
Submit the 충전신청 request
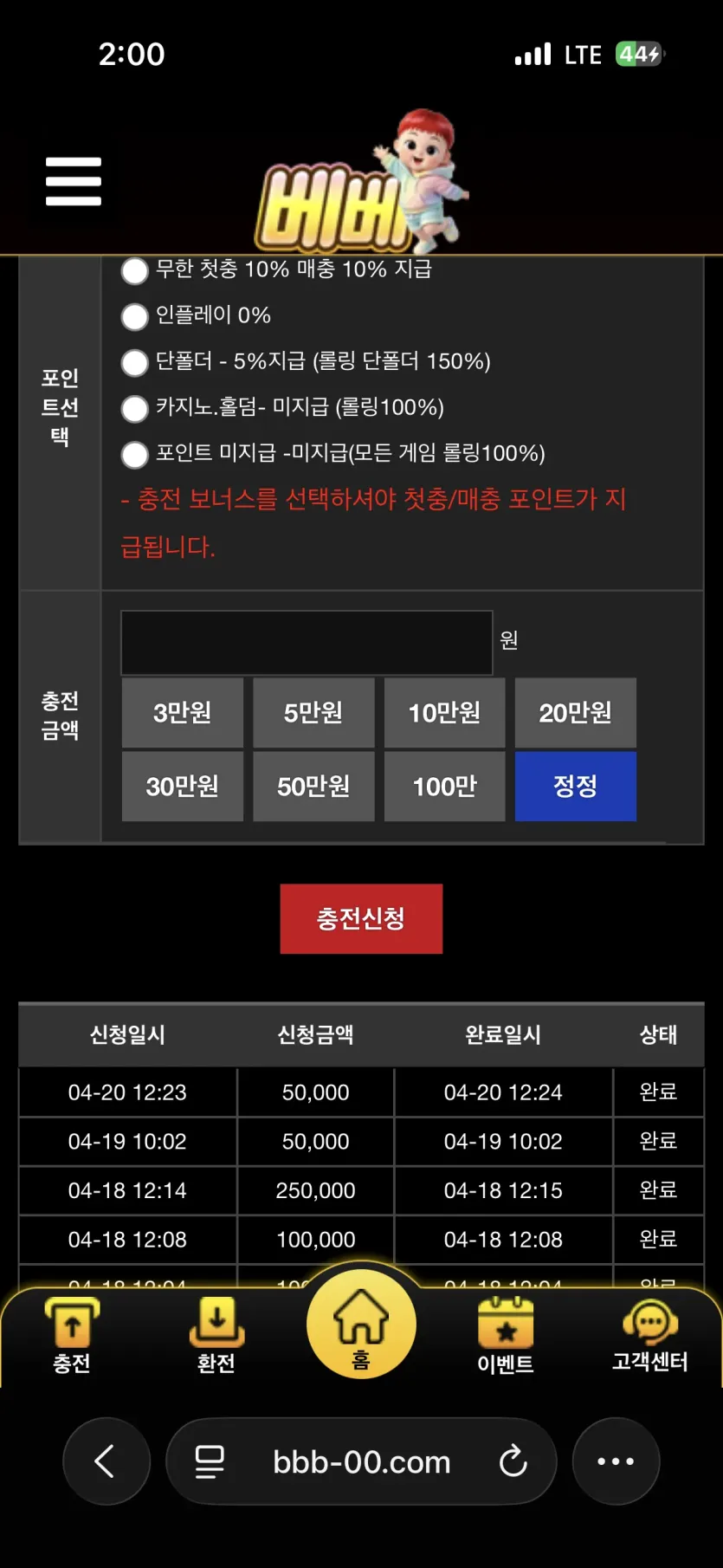(x=361, y=919)
